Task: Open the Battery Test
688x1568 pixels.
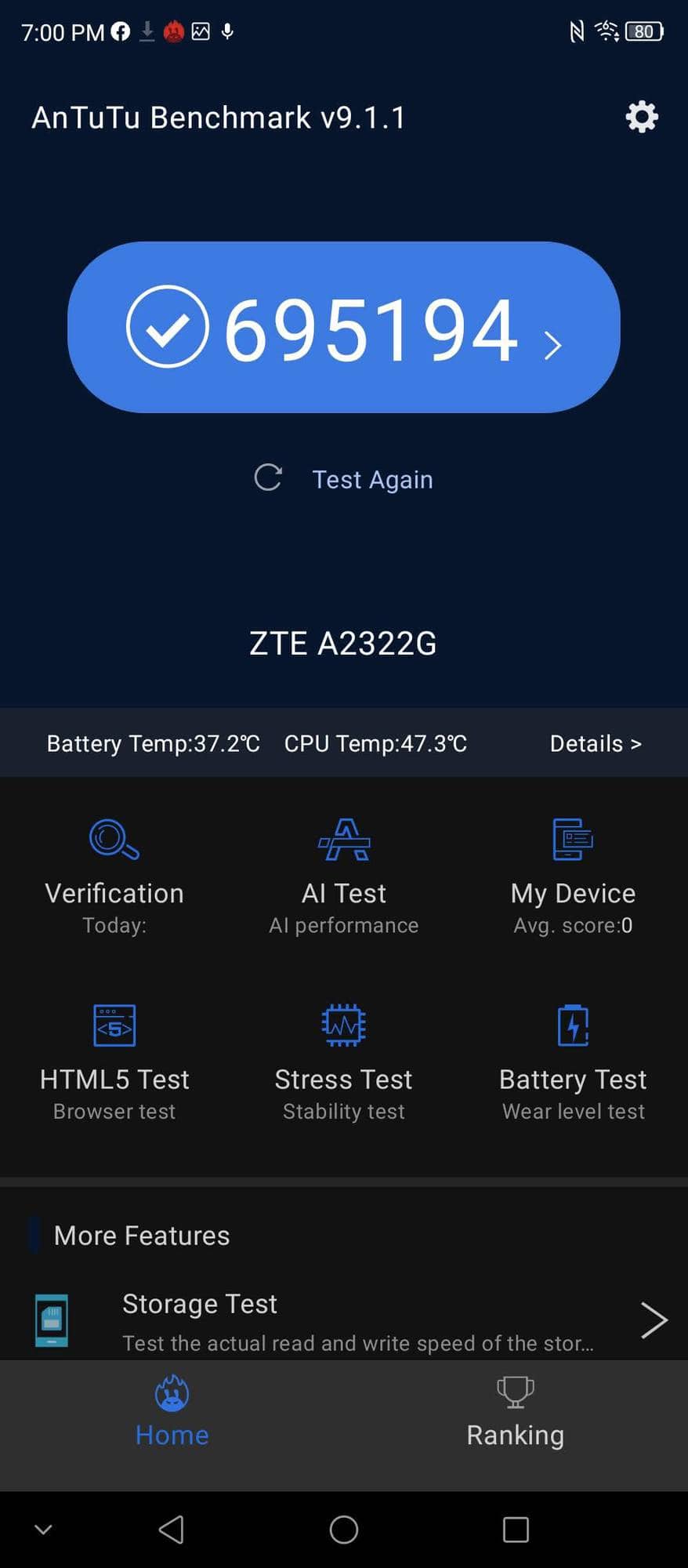Action: pyautogui.click(x=573, y=1061)
